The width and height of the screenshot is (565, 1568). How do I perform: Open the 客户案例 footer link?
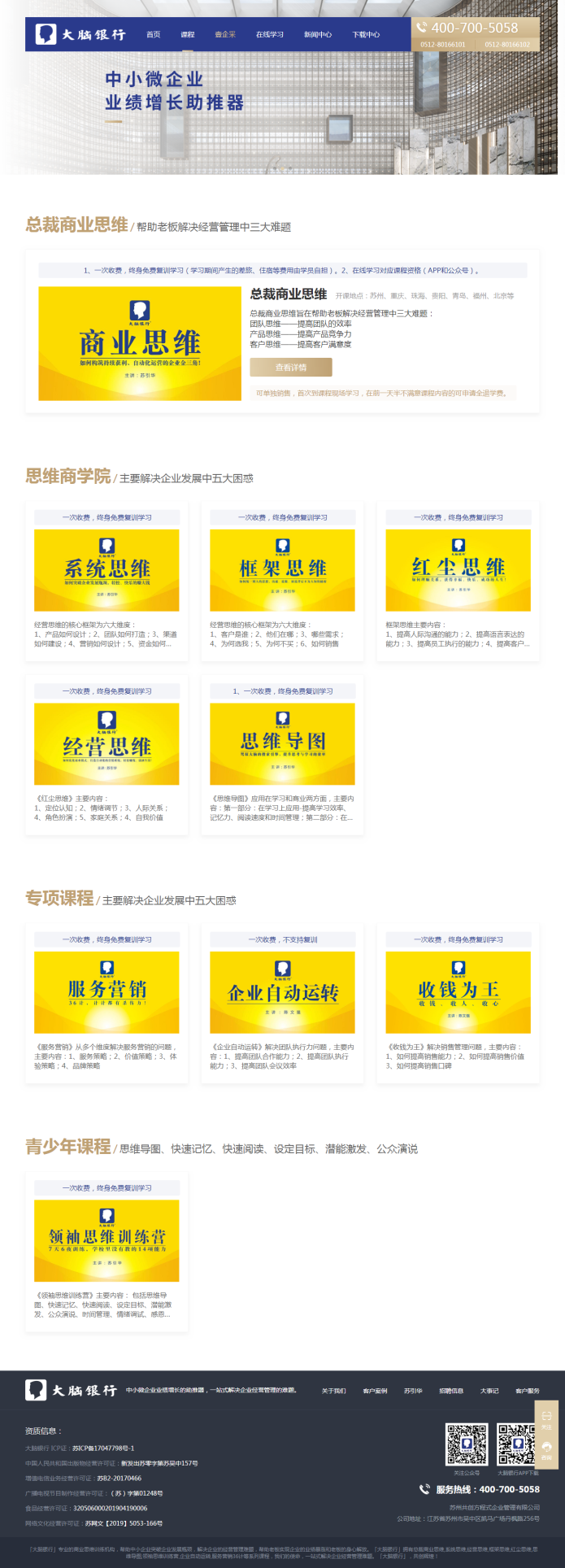[375, 1391]
